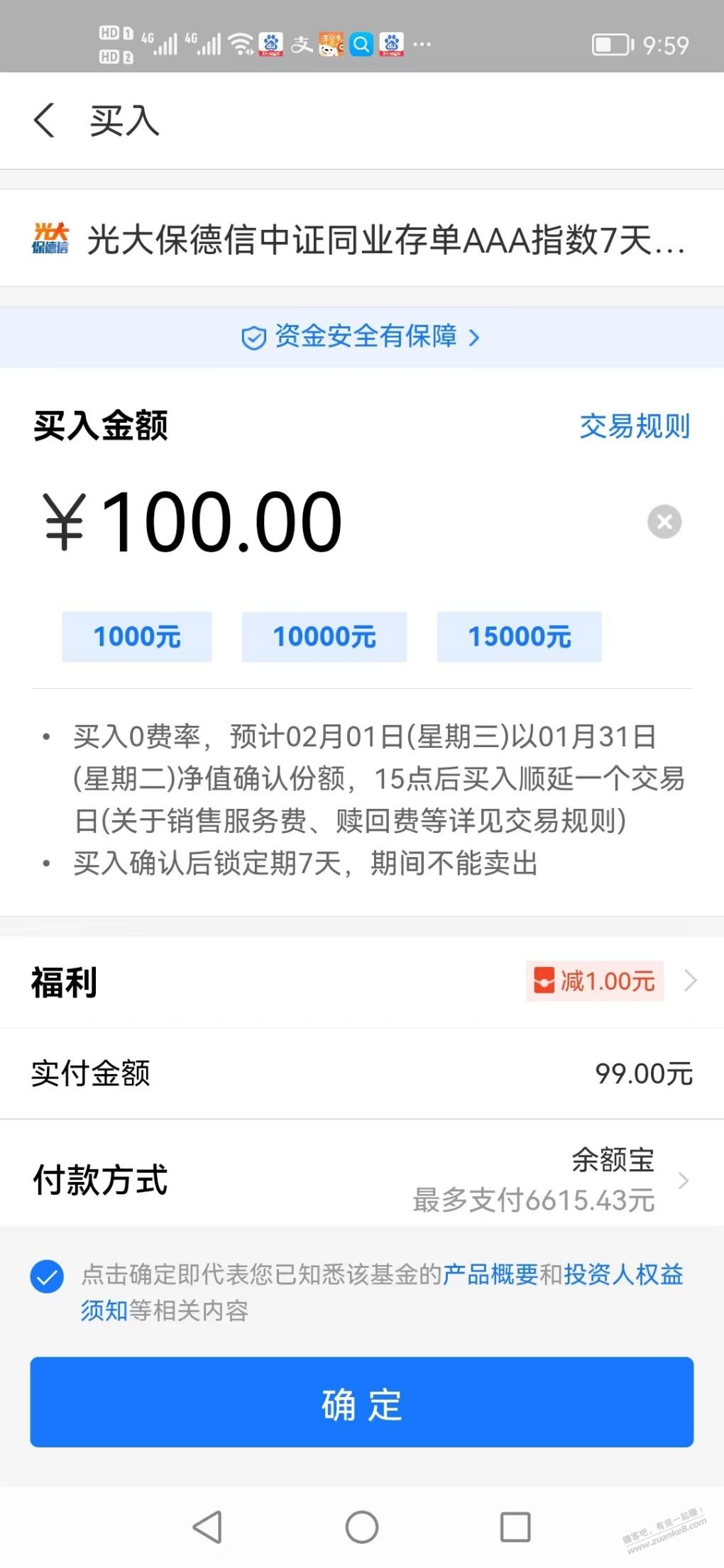Choose the 15000元 quick amount
Image resolution: width=724 pixels, height=1568 pixels.
coord(520,636)
